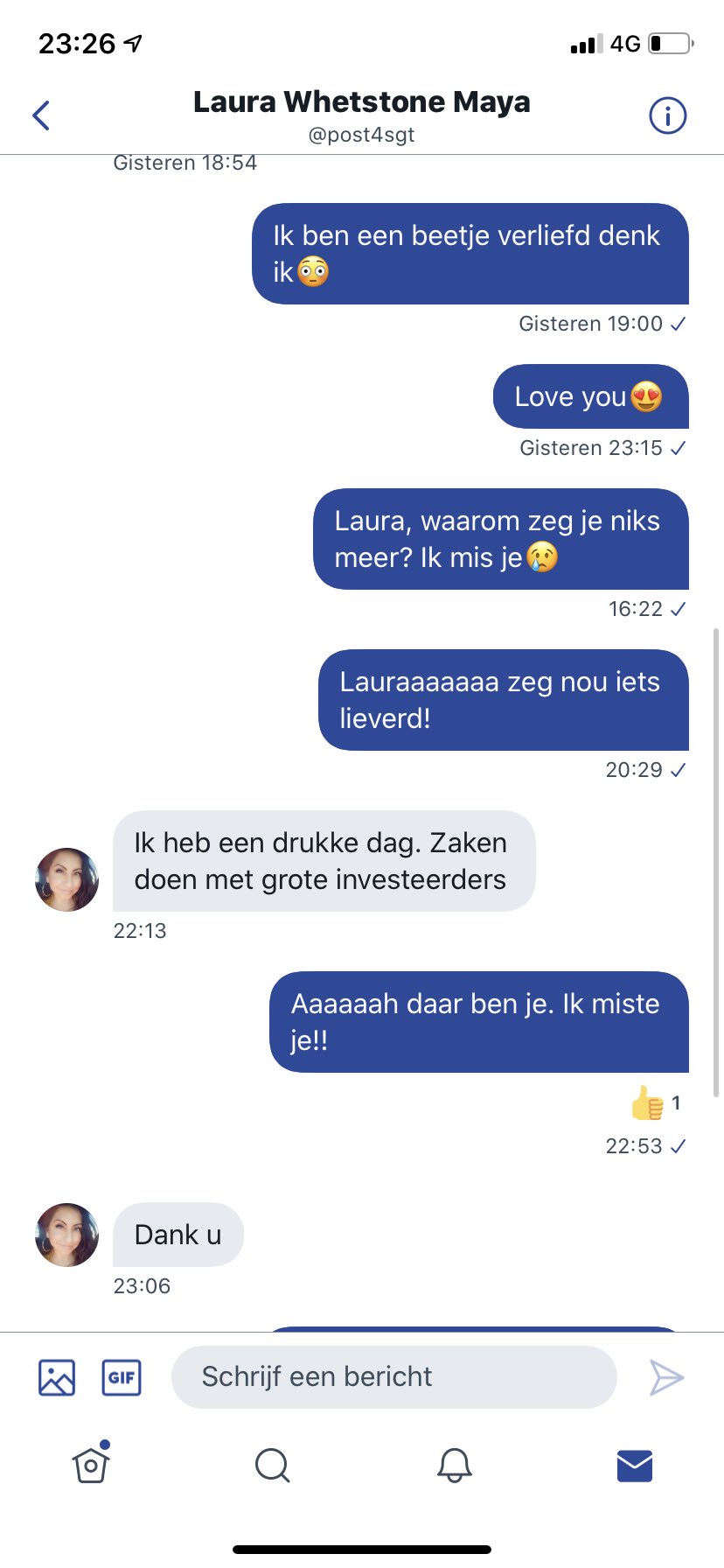Viewport: 724px width, 1568px height.
Task: Switch to the Home tab
Action: point(91,1465)
